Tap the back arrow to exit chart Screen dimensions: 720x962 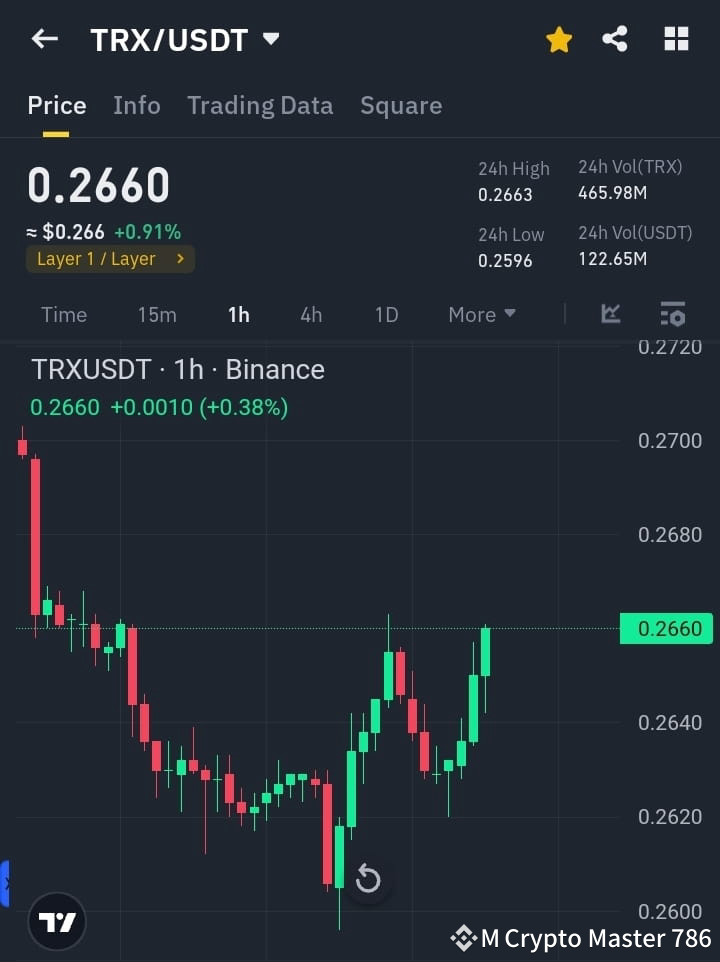(42, 39)
